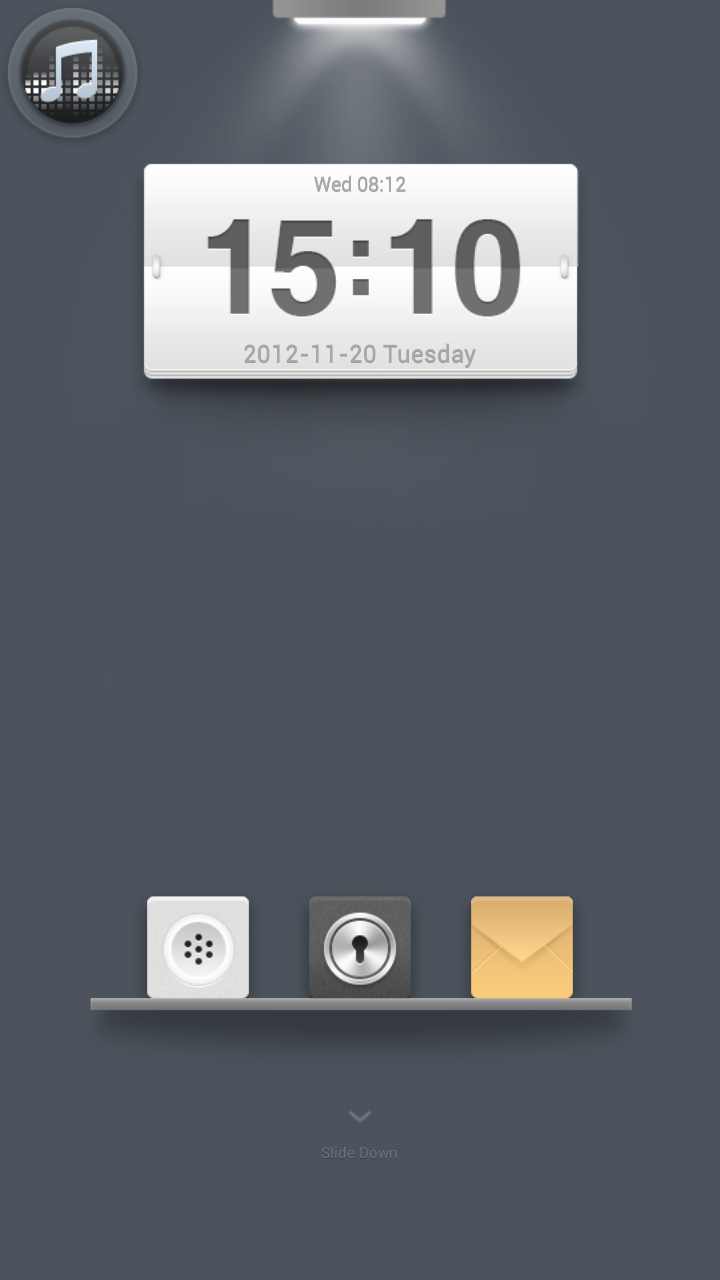Viewport: 720px width, 1280px height.
Task: Open the flip clock widget
Action: [360, 271]
